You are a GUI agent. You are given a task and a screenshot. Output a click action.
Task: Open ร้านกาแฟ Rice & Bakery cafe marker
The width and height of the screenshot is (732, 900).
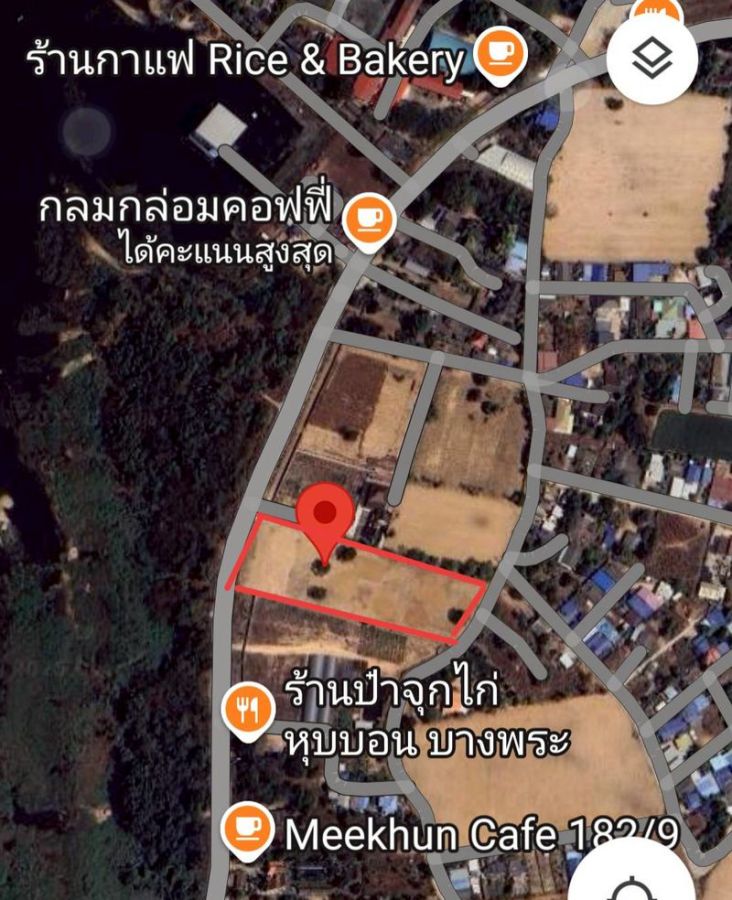click(x=501, y=53)
